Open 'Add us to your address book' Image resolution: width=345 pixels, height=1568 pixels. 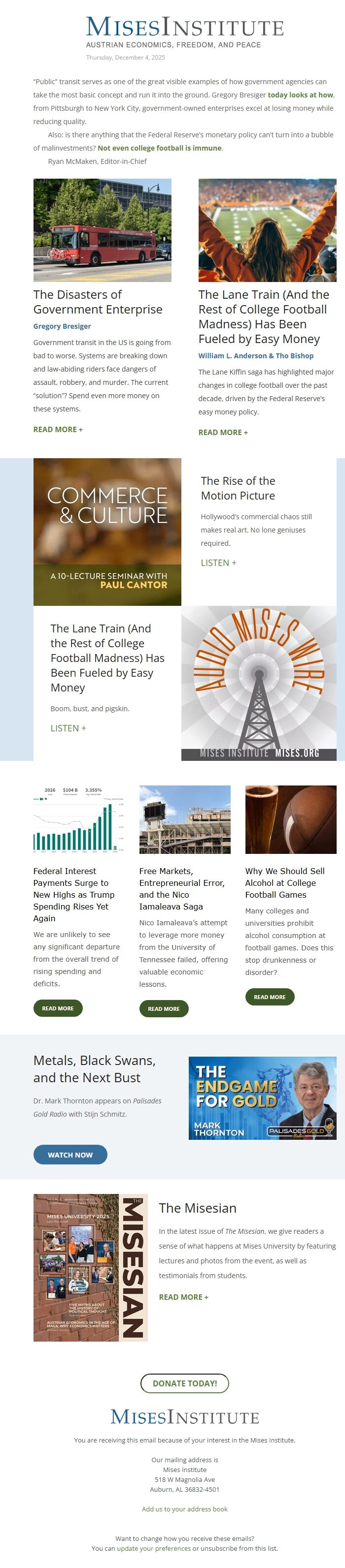pyautogui.click(x=184, y=1509)
